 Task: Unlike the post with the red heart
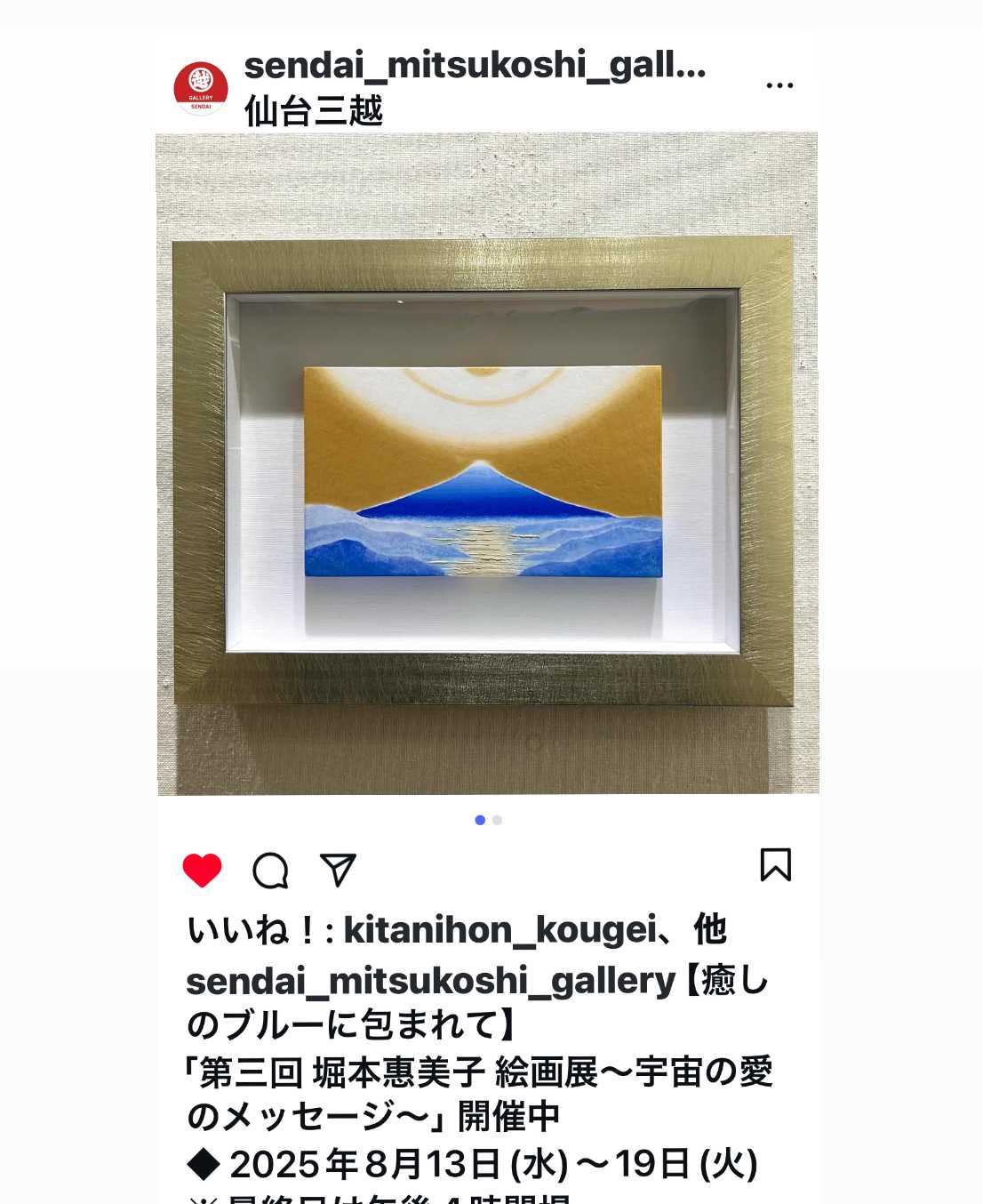click(x=202, y=870)
